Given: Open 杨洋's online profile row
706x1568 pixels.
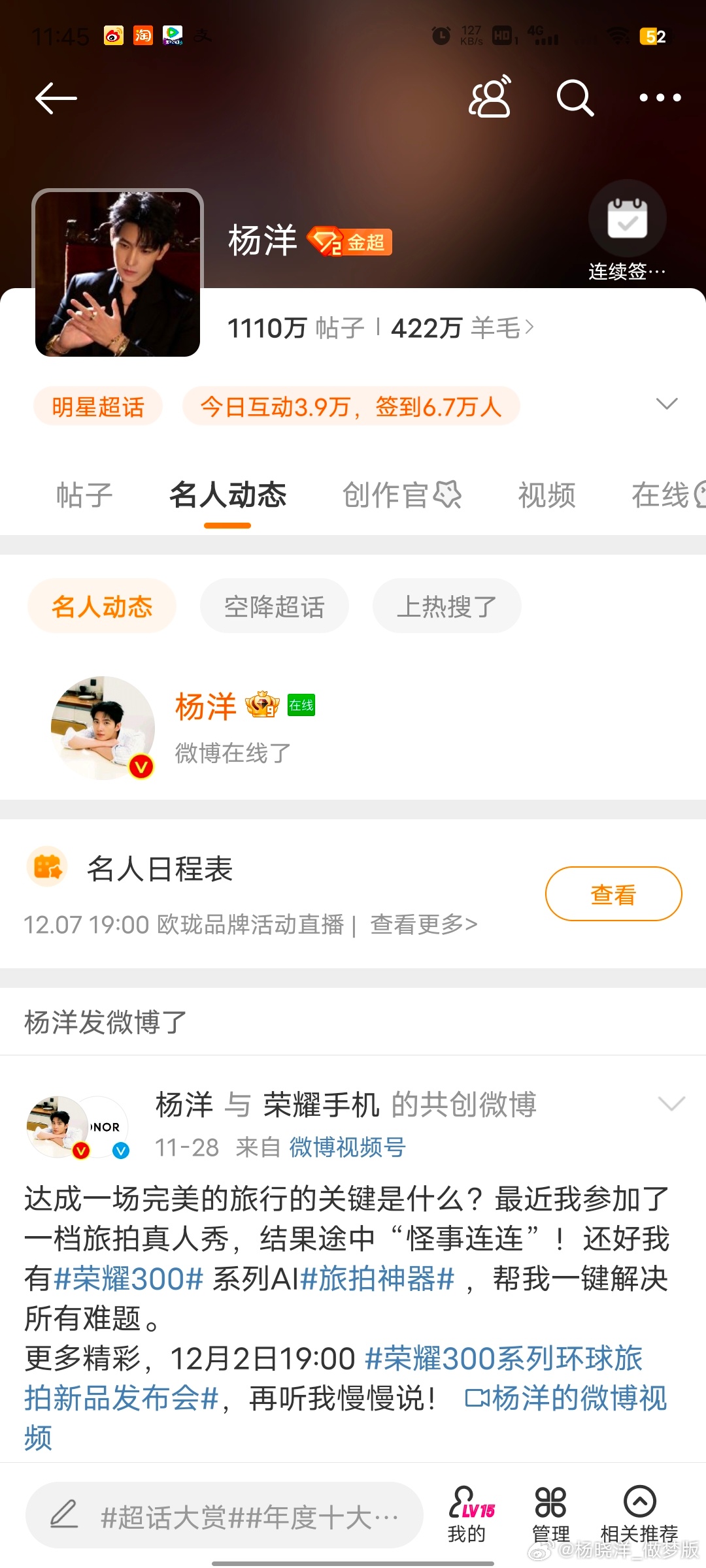Looking at the screenshot, I should pos(232,728).
